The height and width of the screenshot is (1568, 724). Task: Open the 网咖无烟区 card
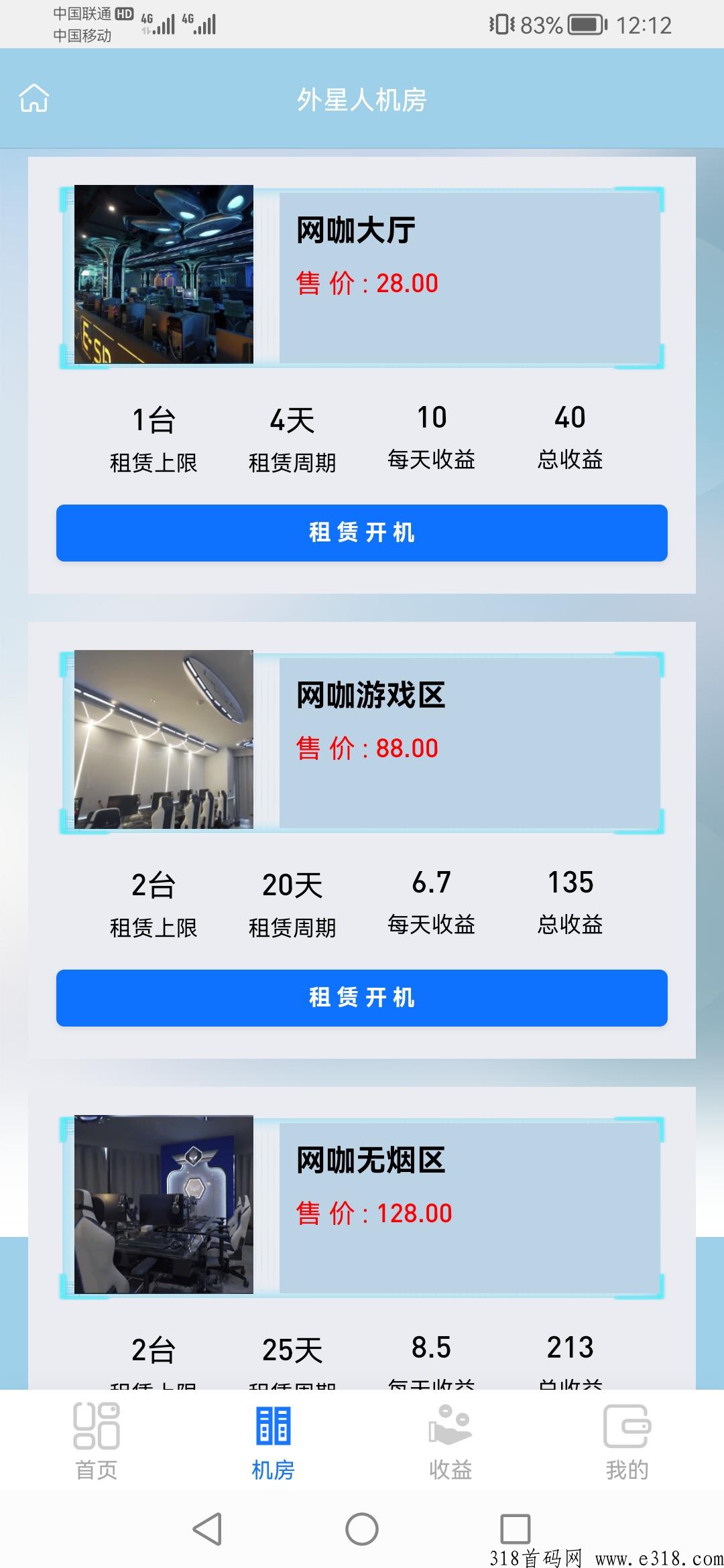(362, 1207)
